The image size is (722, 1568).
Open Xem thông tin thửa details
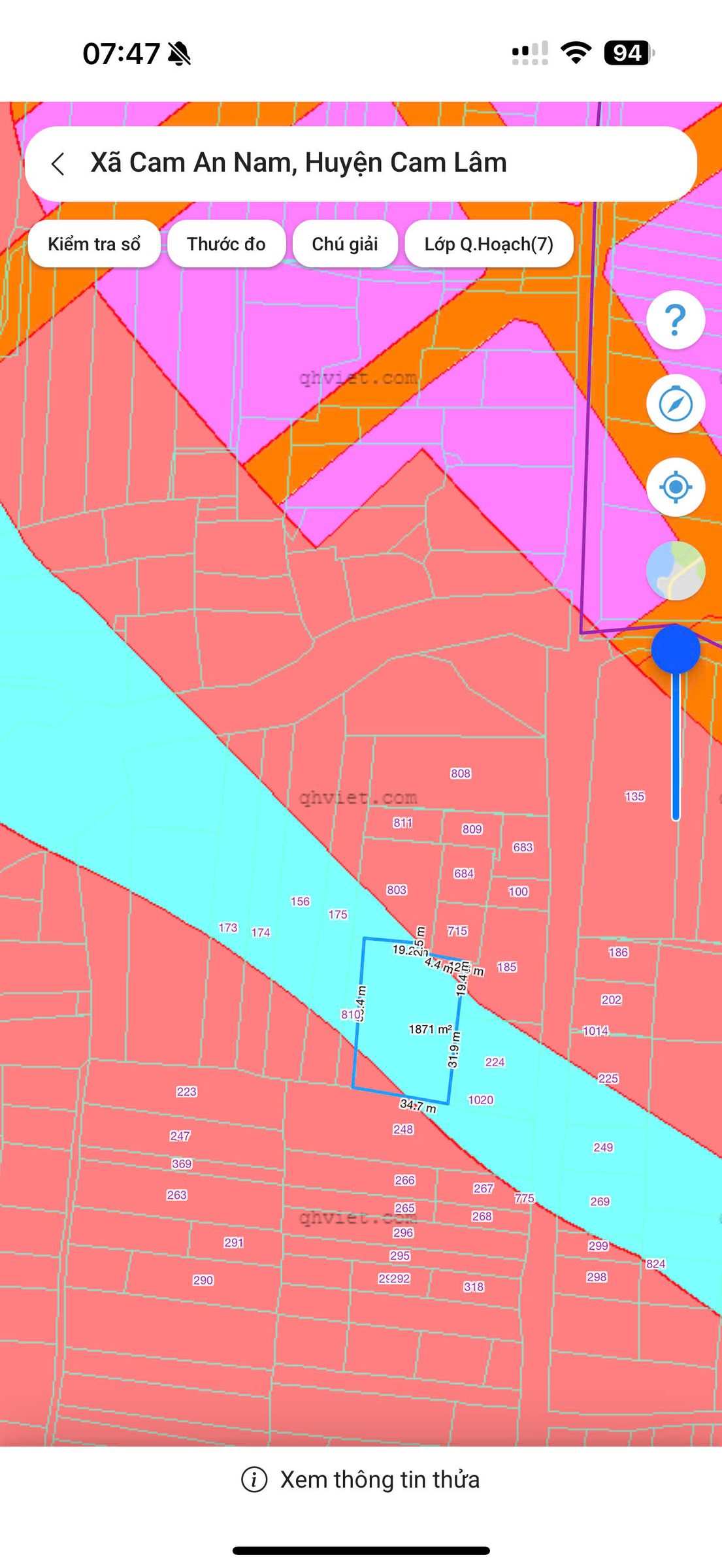point(361,1479)
